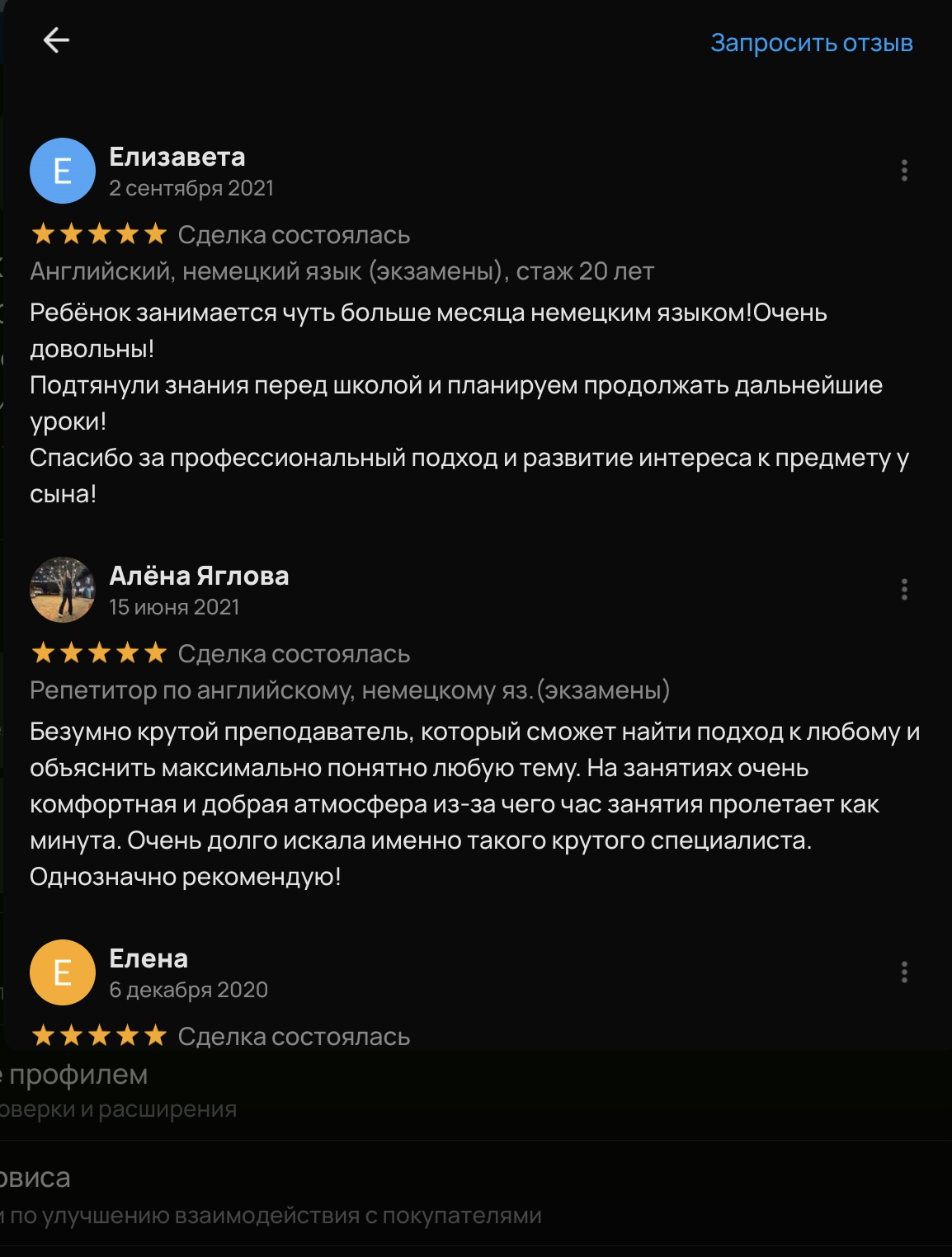Open options menu for Алёна Яглова's review
This screenshot has width=952, height=1257.
coord(904,590)
